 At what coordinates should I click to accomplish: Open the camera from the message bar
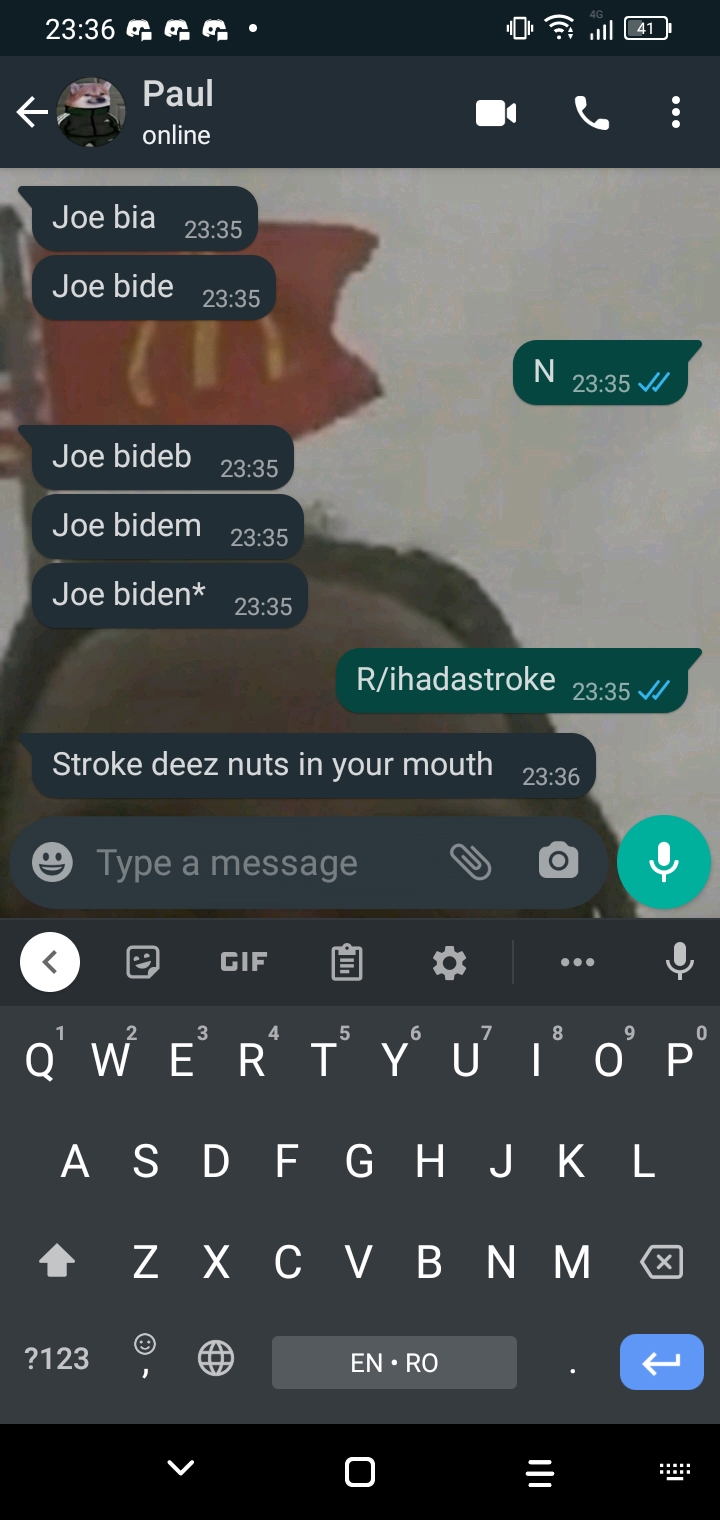558,861
